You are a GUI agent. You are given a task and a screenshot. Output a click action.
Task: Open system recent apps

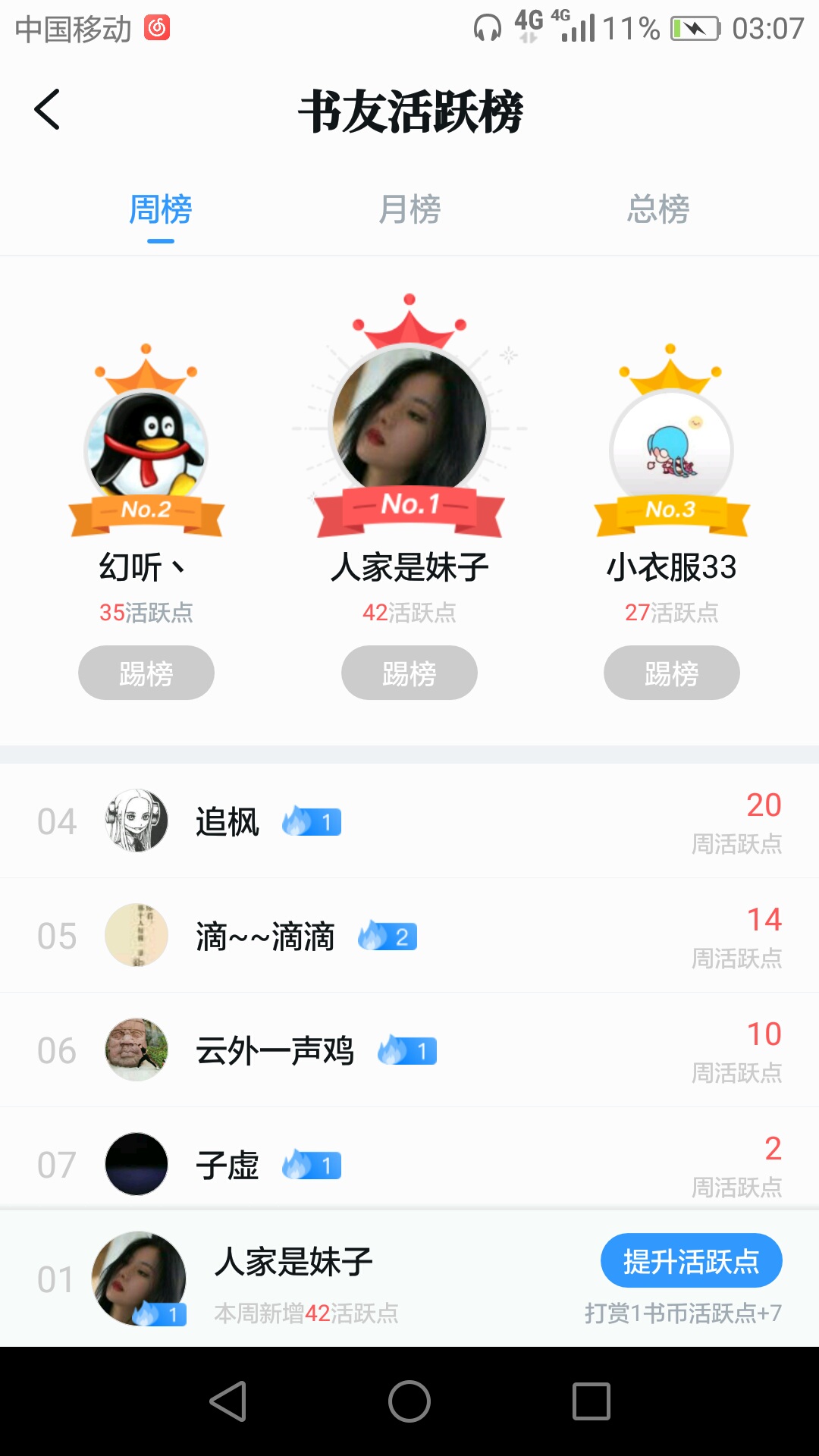tap(591, 1401)
